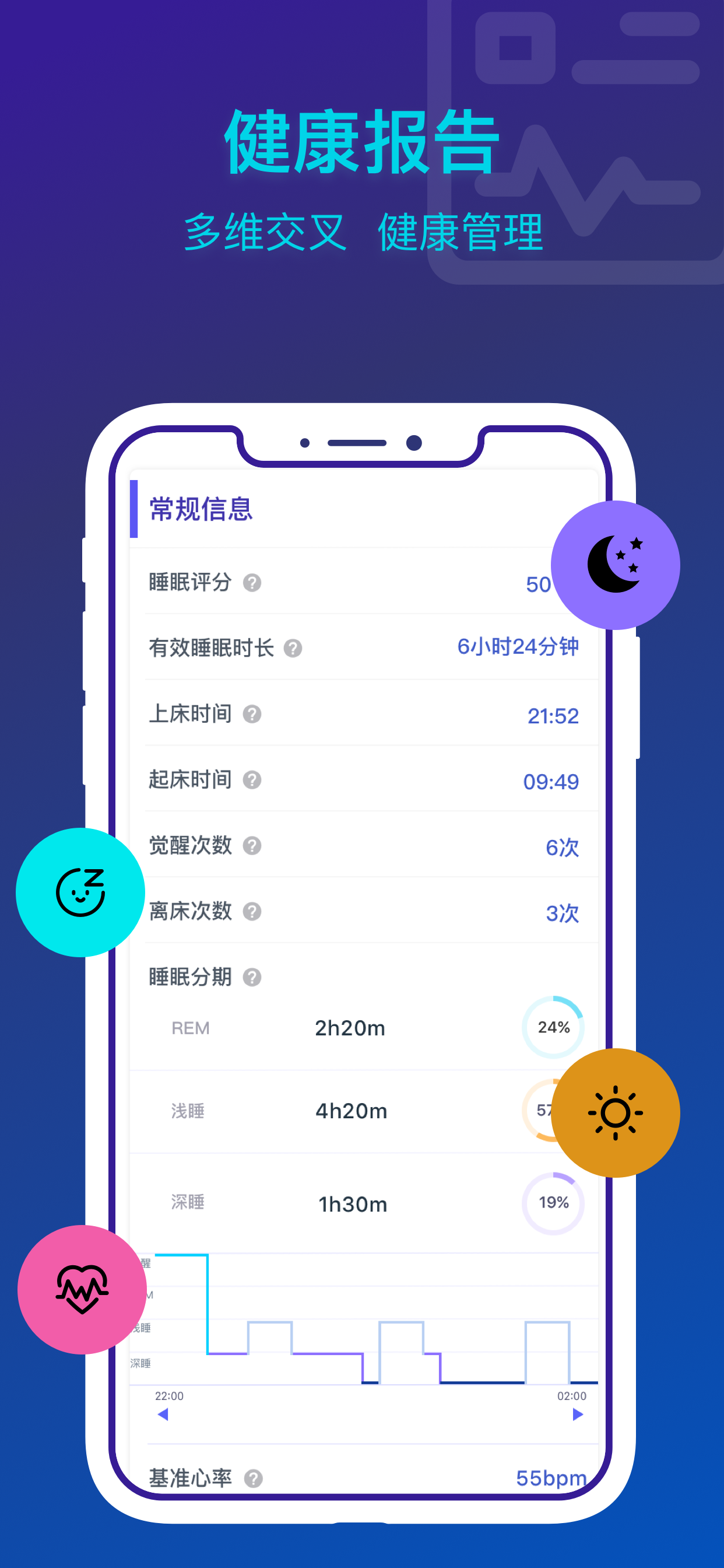Open help for 上床时间 bedtime
The height and width of the screenshot is (1568, 724).
(x=253, y=715)
